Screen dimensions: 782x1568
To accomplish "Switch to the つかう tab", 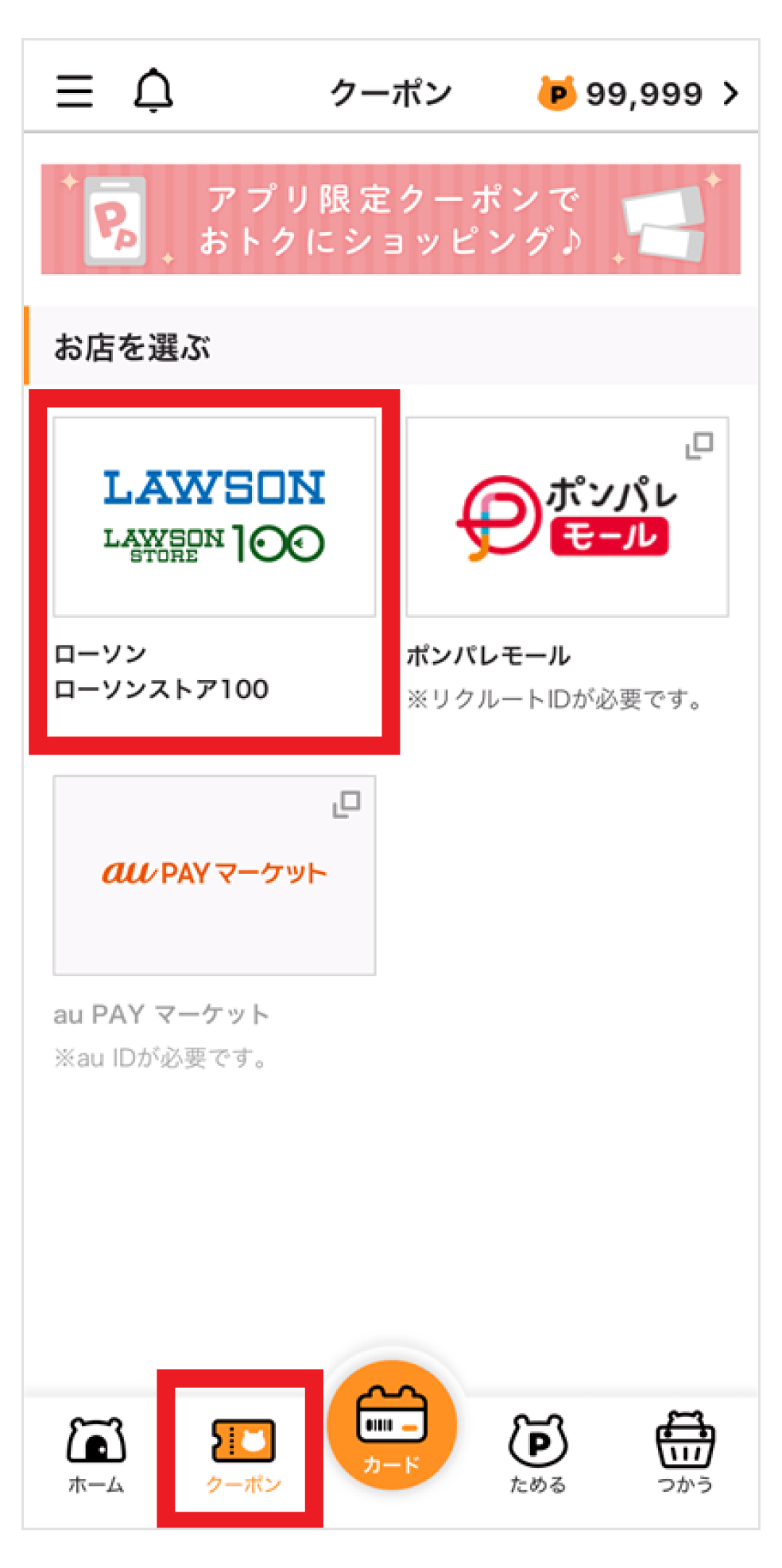I will (x=684, y=1453).
